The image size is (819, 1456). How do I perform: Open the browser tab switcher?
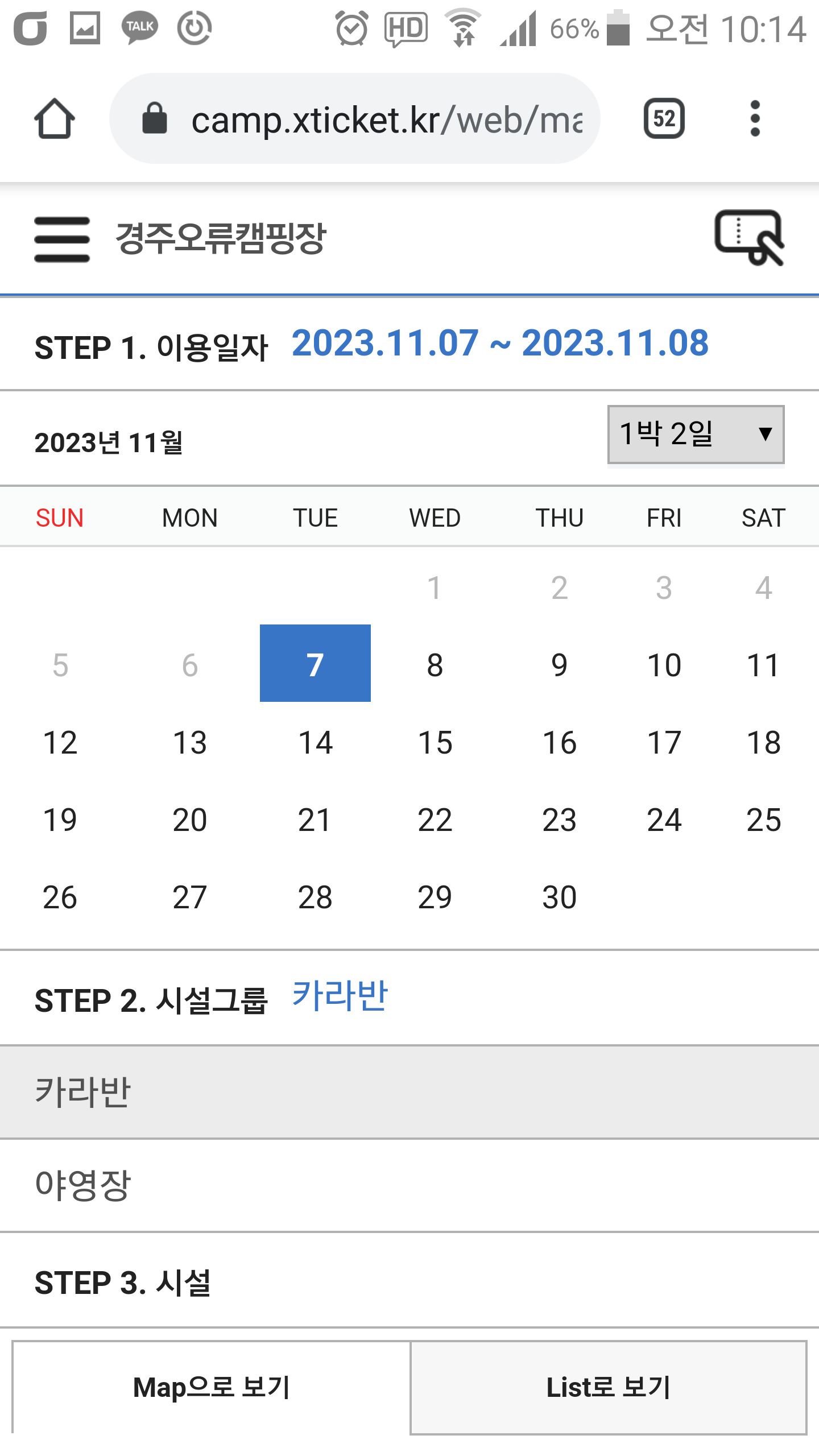[x=664, y=119]
